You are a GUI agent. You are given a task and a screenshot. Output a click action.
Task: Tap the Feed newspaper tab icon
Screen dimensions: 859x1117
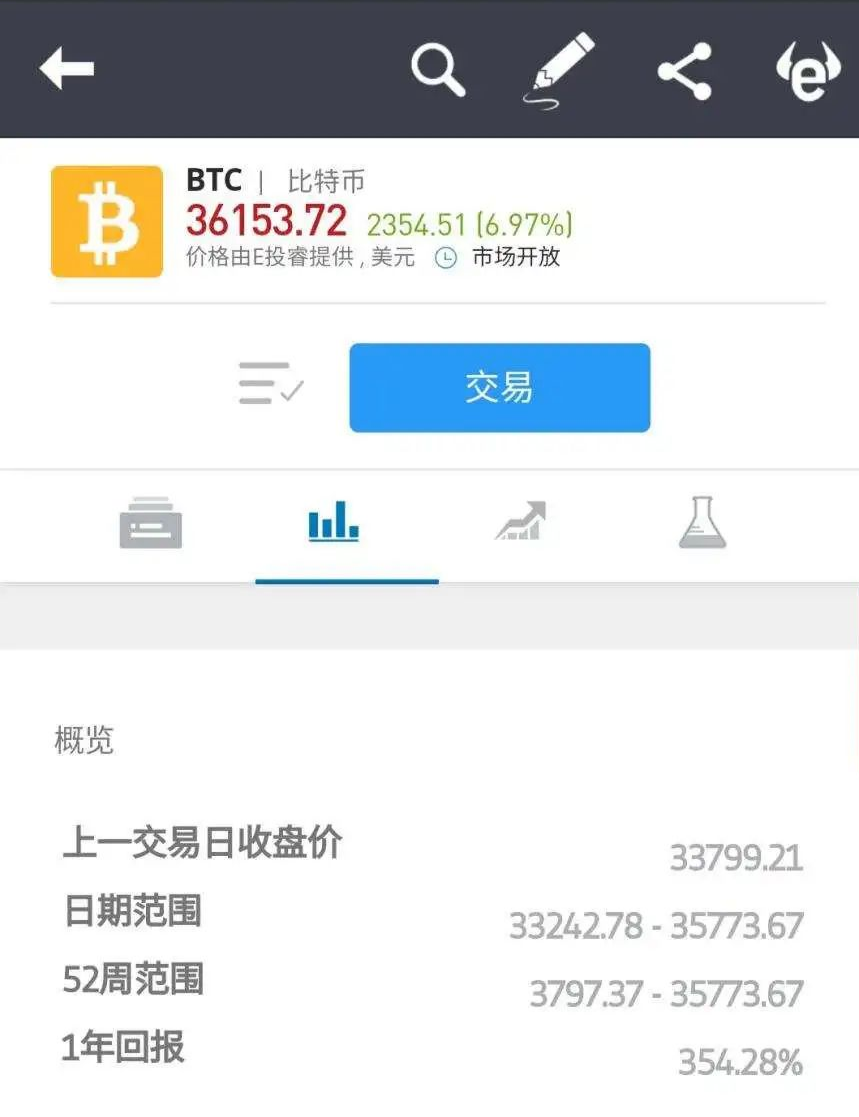tap(150, 522)
